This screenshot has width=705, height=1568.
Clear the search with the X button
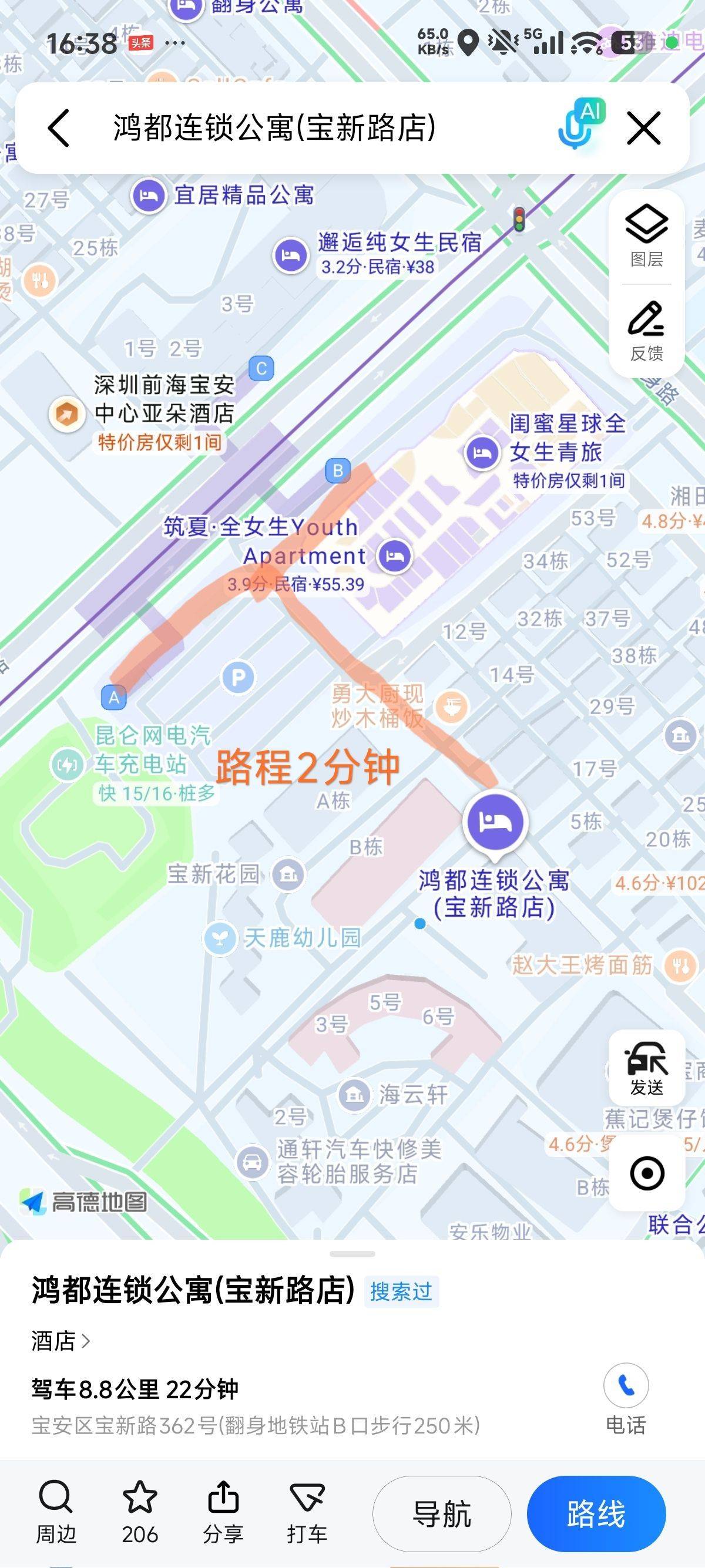643,129
